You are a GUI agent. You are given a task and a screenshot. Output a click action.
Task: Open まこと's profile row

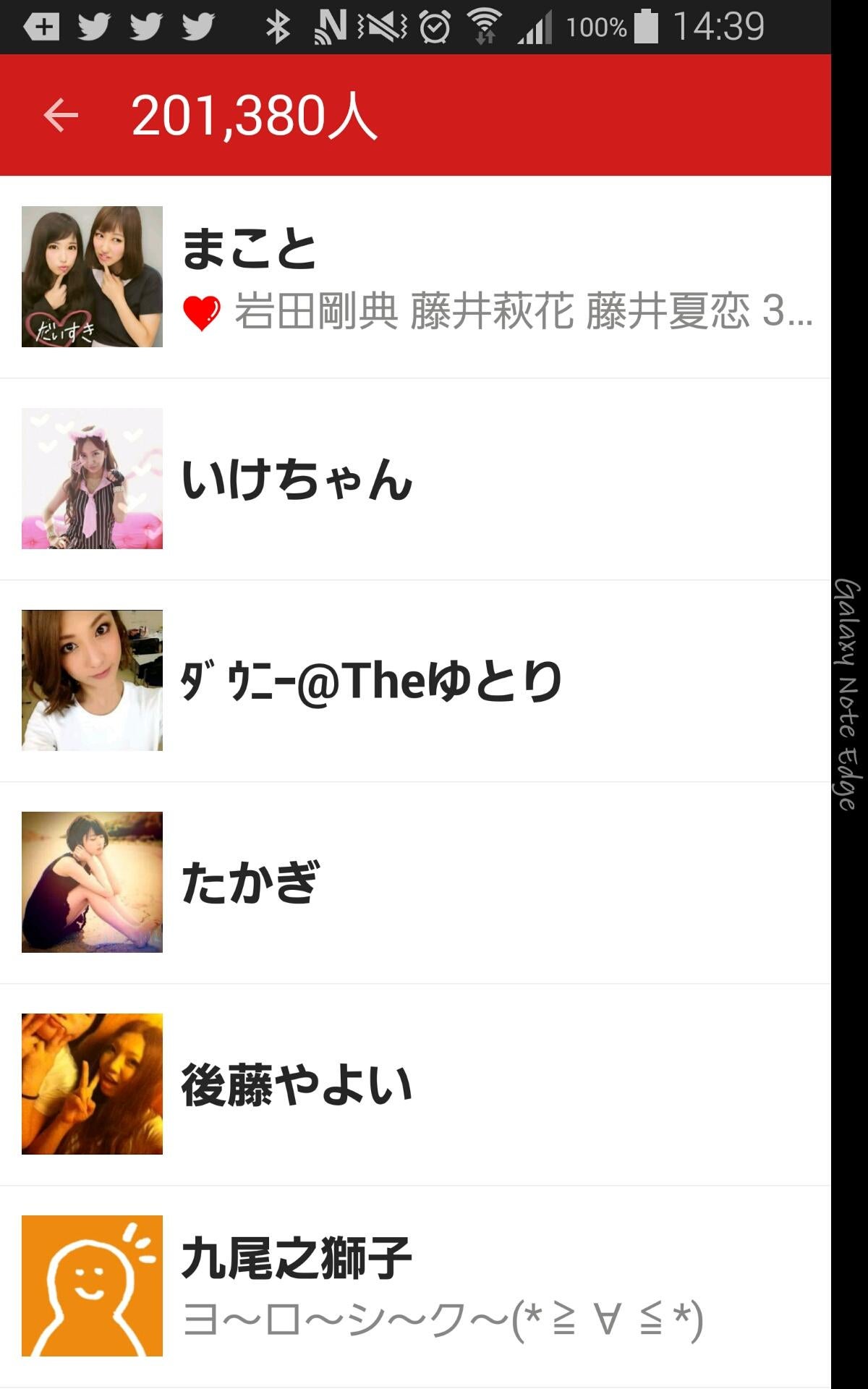coord(415,277)
